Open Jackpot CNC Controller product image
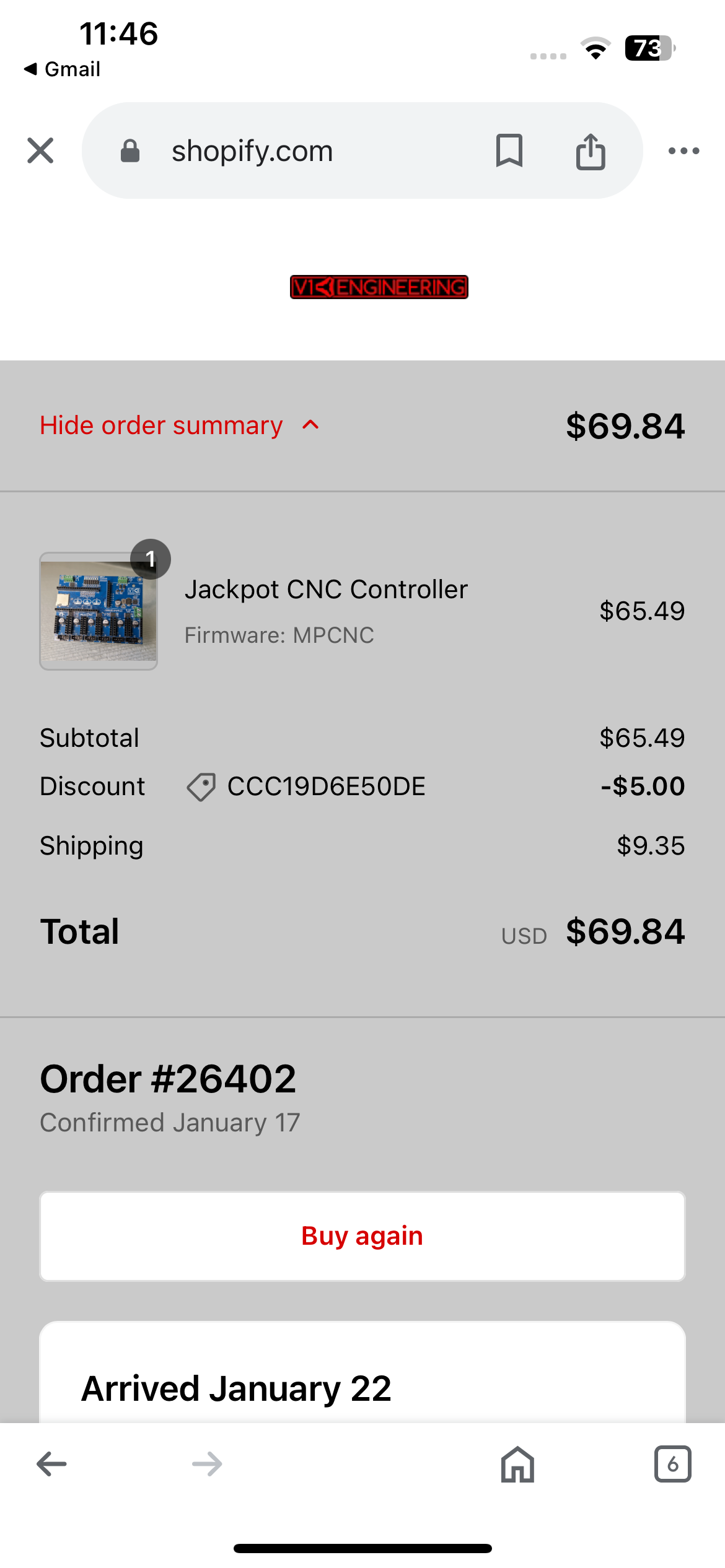 coord(99,611)
